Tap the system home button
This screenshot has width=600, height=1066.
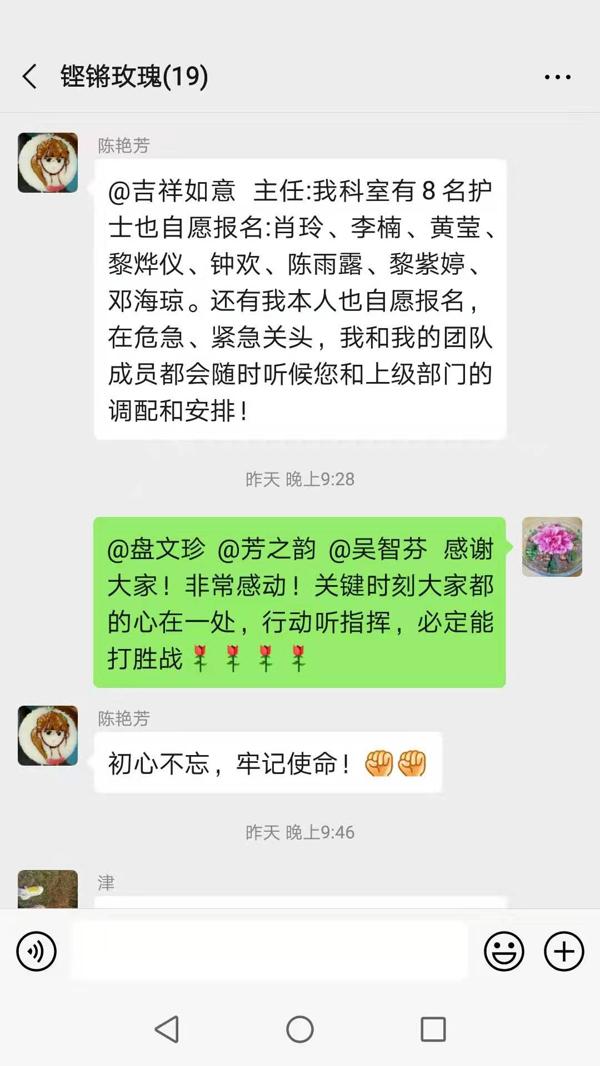click(300, 1029)
